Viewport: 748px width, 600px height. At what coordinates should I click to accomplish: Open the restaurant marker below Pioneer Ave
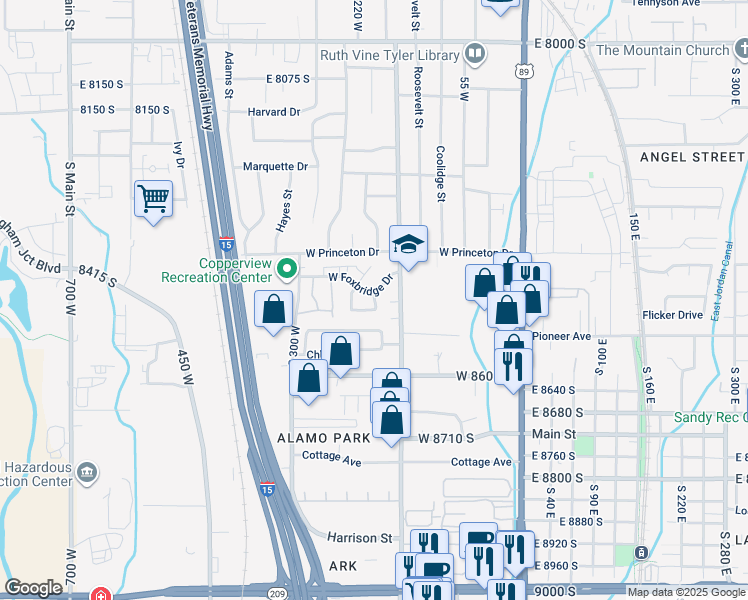tap(514, 367)
